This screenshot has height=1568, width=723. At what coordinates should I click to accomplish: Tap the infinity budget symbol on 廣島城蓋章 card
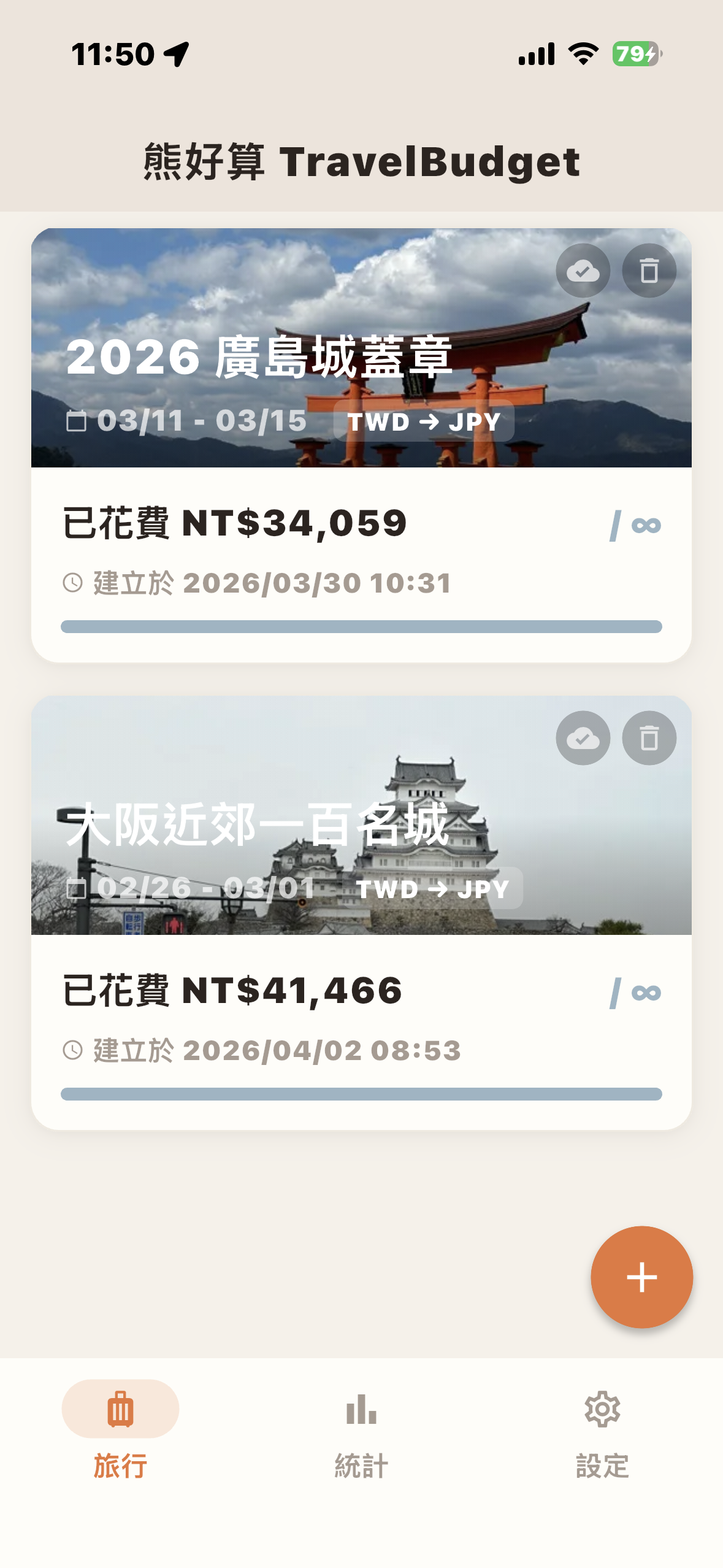pyautogui.click(x=646, y=525)
